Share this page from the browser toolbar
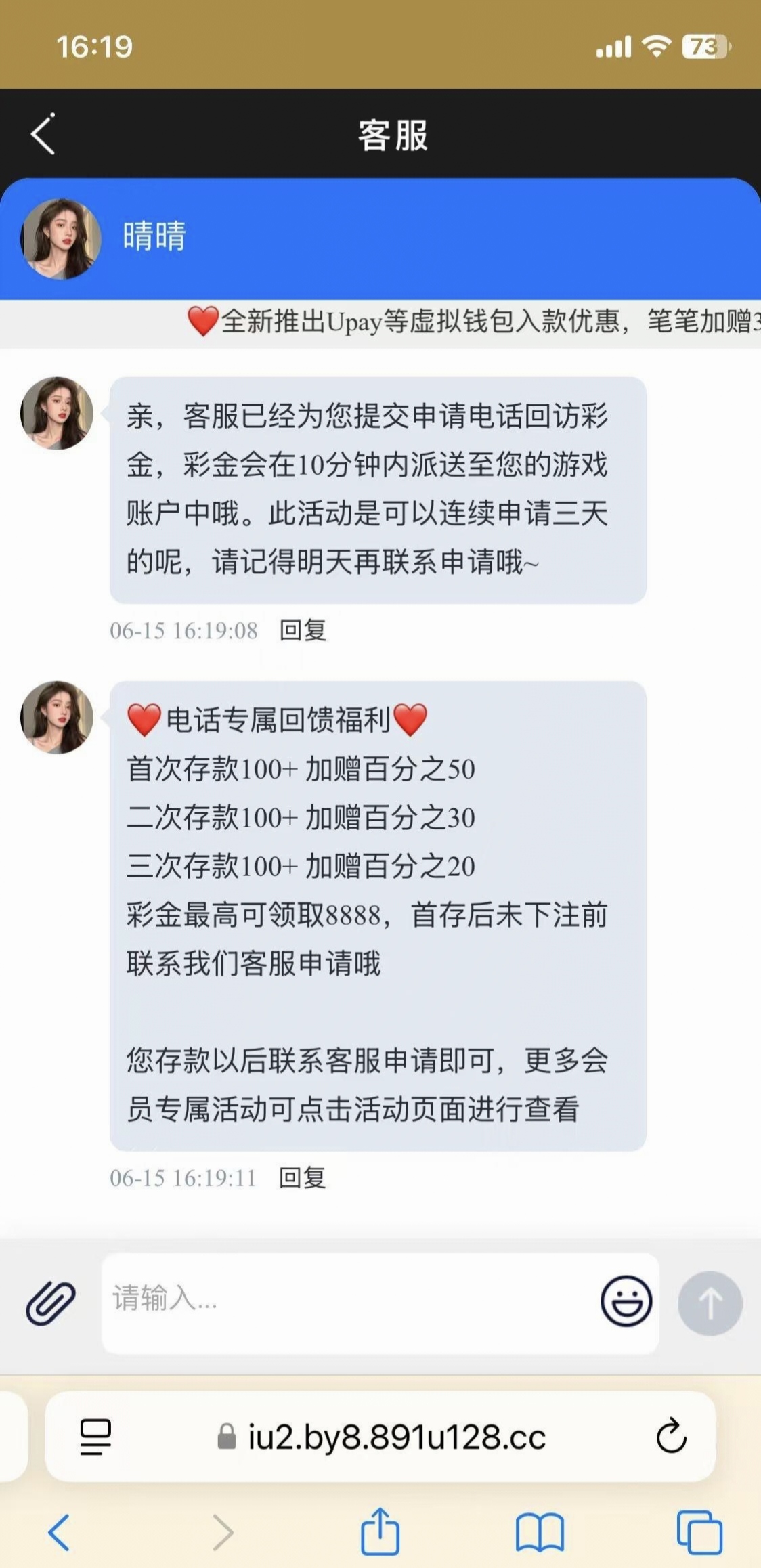 380,1530
